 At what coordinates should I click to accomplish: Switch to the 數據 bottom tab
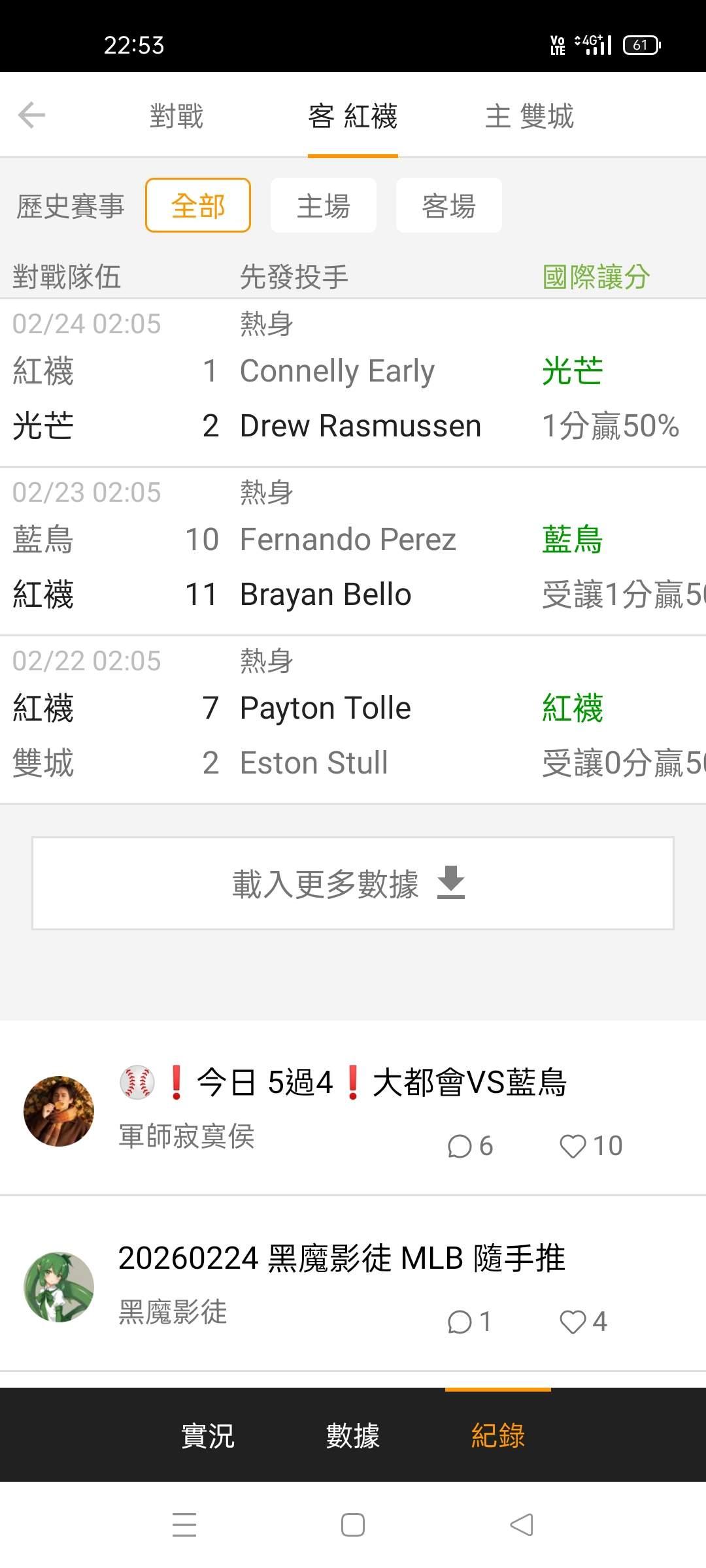[353, 1435]
